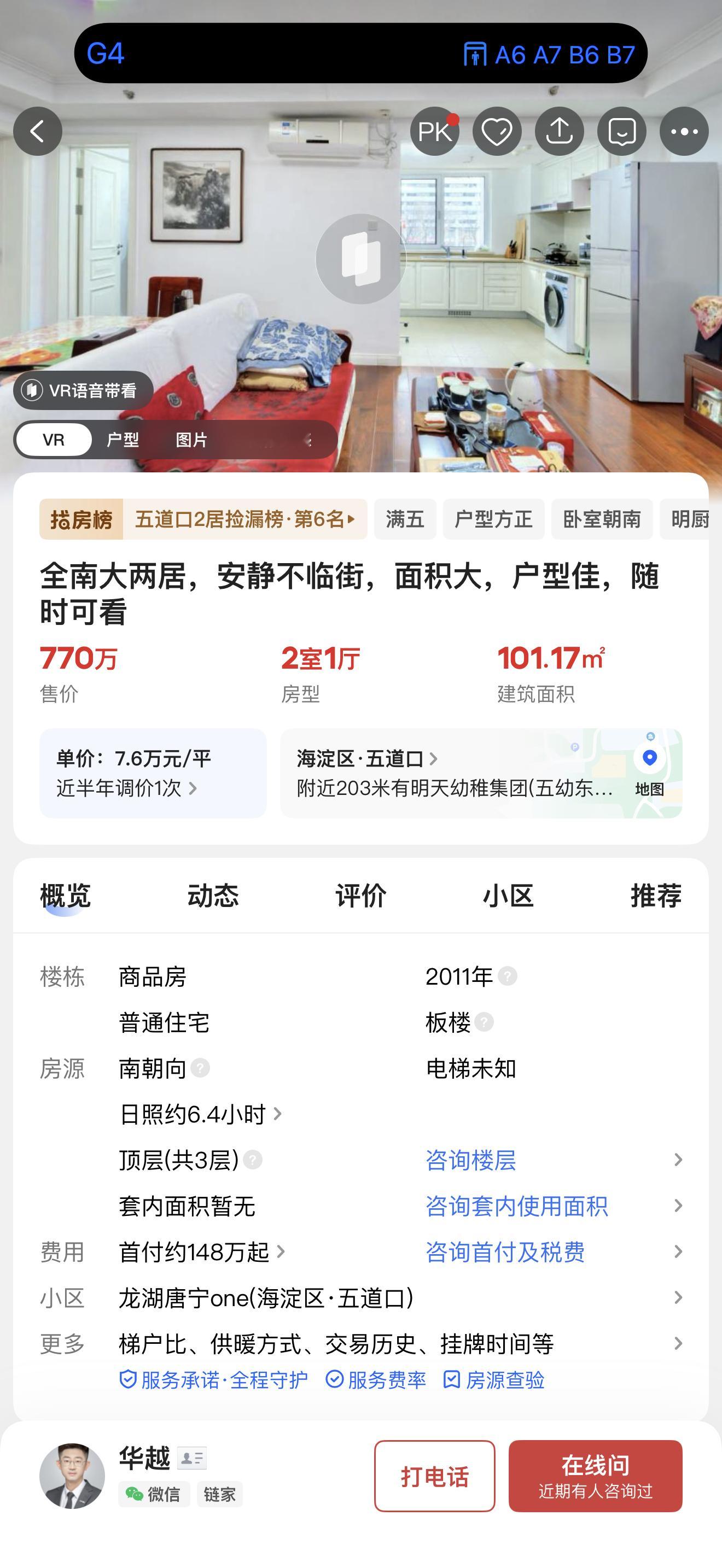Viewport: 722px width, 1568px height.
Task: Tap the question mark next to 2011年
Action: (x=509, y=975)
